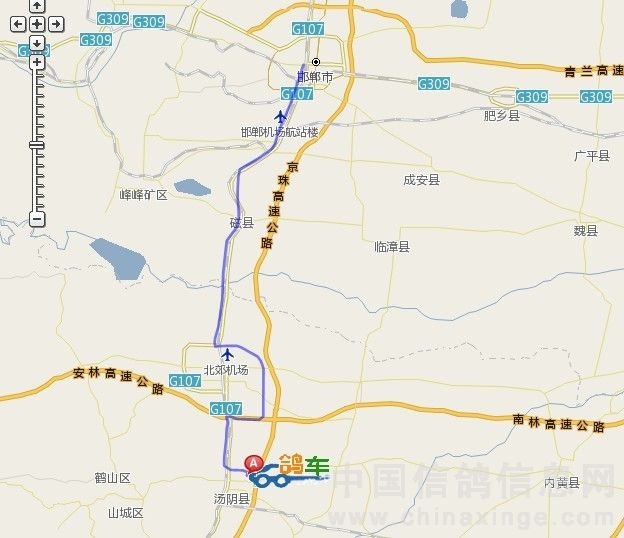Zoom in with the plus button
Image resolution: width=624 pixels, height=538 pixels.
[x=37, y=62]
